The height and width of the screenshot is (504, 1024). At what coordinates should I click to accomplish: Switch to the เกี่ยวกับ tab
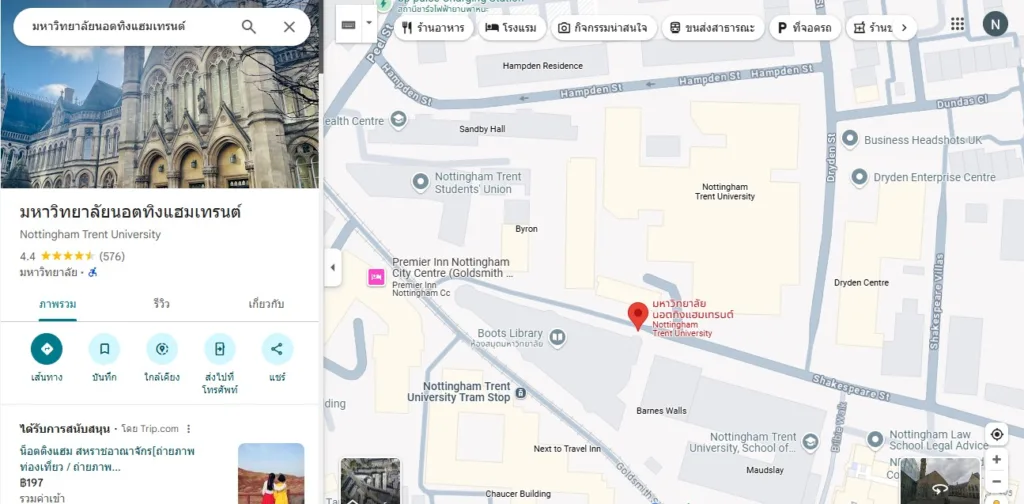[266, 303]
